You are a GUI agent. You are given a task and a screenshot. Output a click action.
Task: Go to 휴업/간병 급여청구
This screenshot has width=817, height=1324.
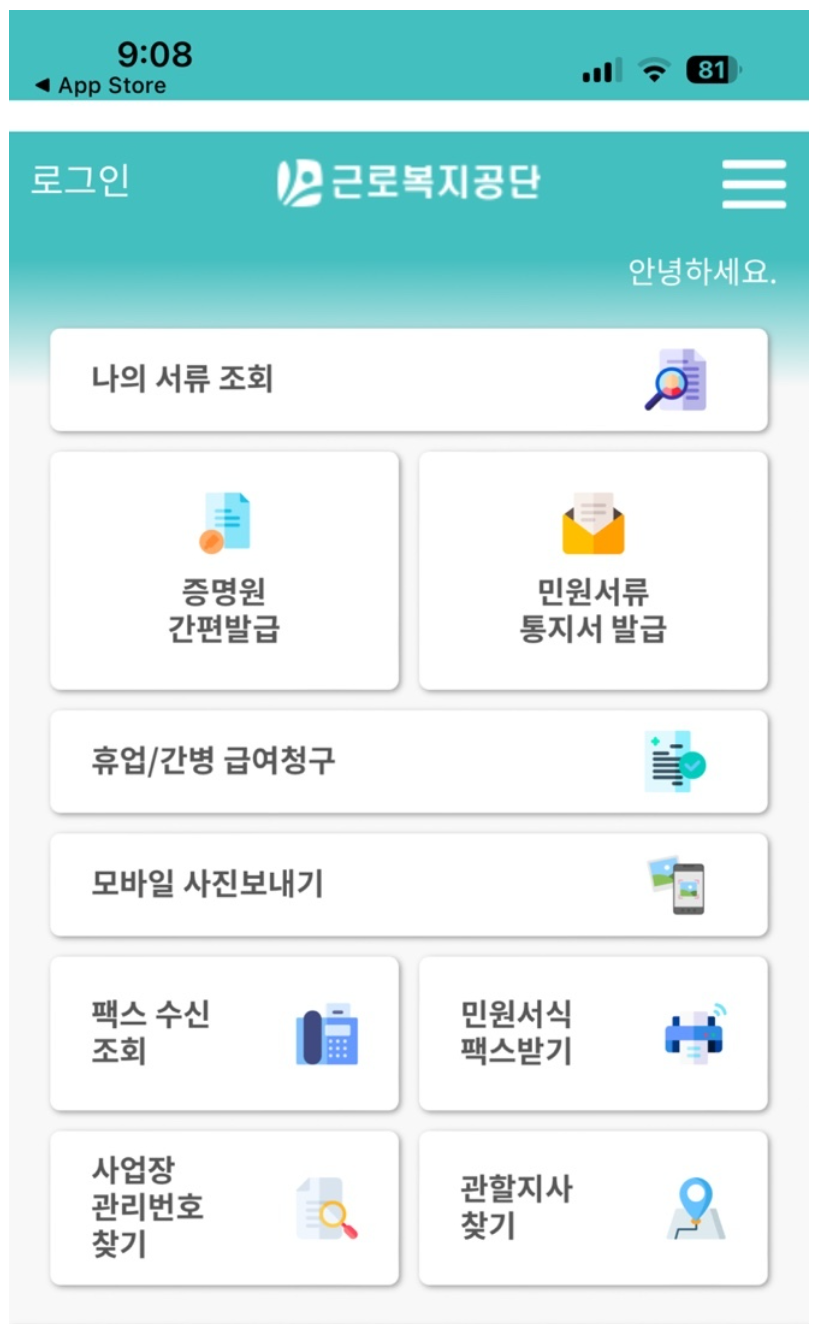click(x=409, y=762)
